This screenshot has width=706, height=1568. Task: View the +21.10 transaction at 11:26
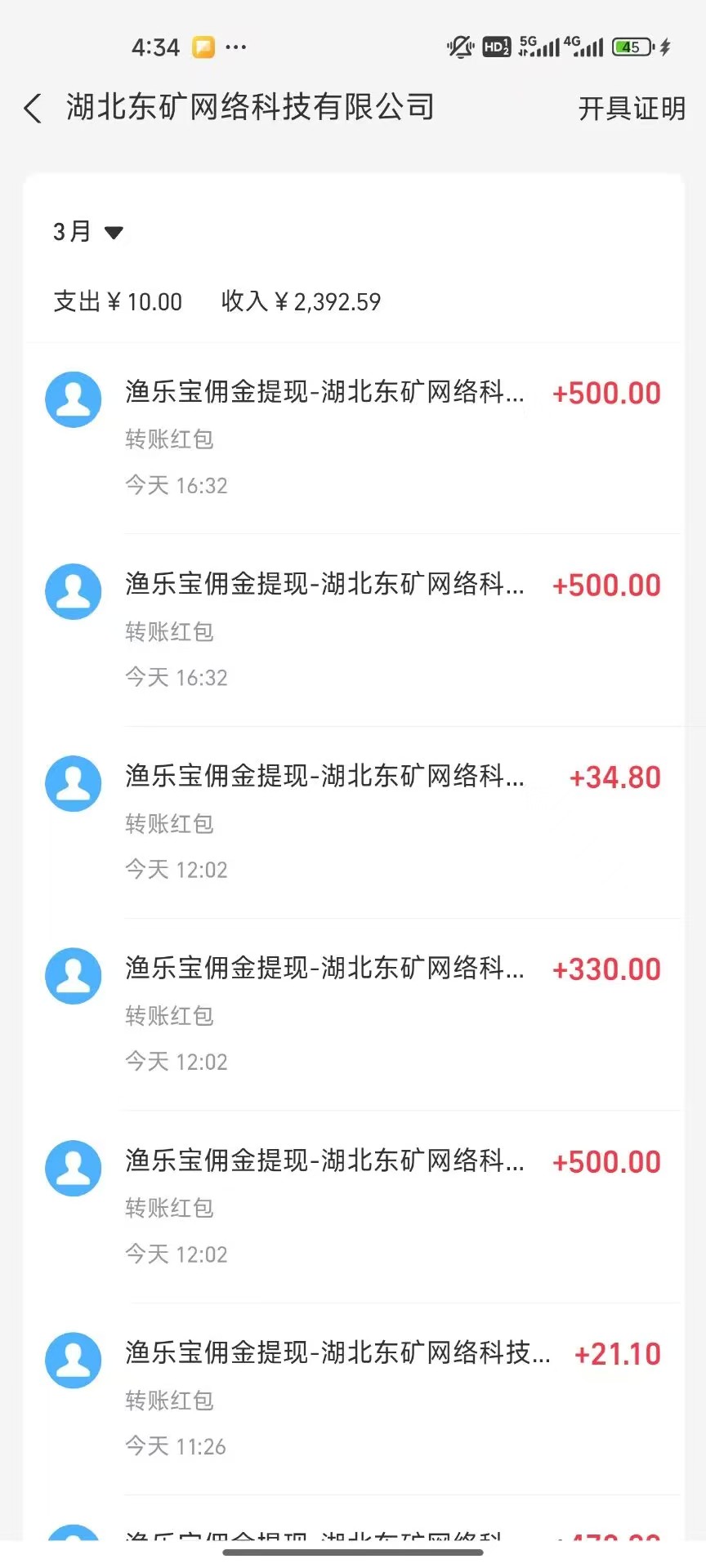(360, 1397)
